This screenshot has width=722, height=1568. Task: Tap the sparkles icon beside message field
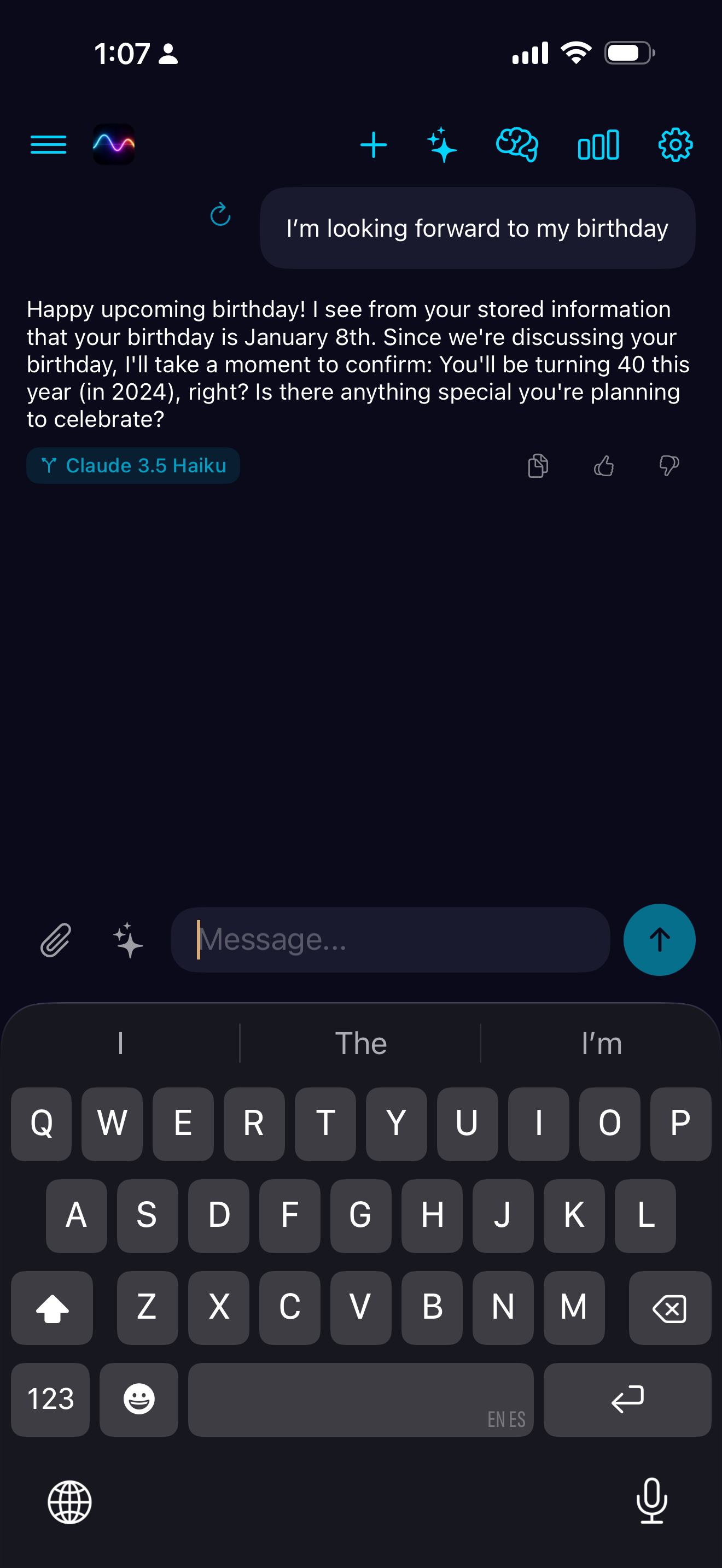coord(128,939)
